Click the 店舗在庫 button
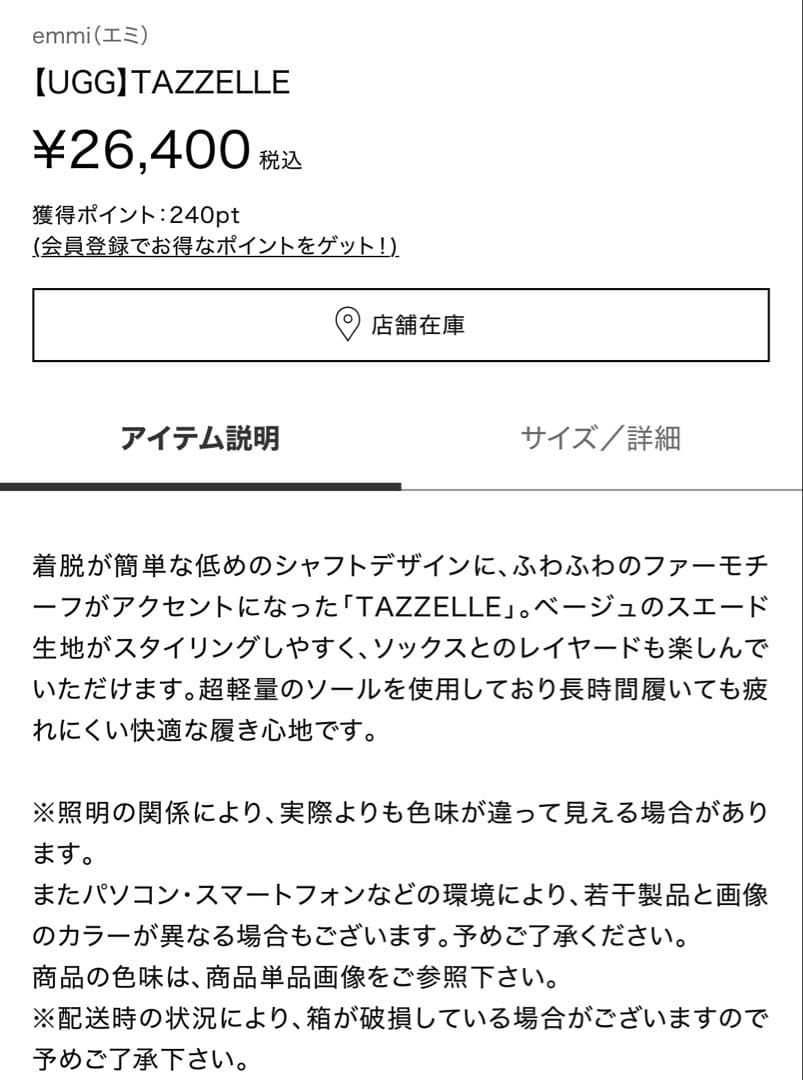Image resolution: width=803 pixels, height=1080 pixels. 401,323
